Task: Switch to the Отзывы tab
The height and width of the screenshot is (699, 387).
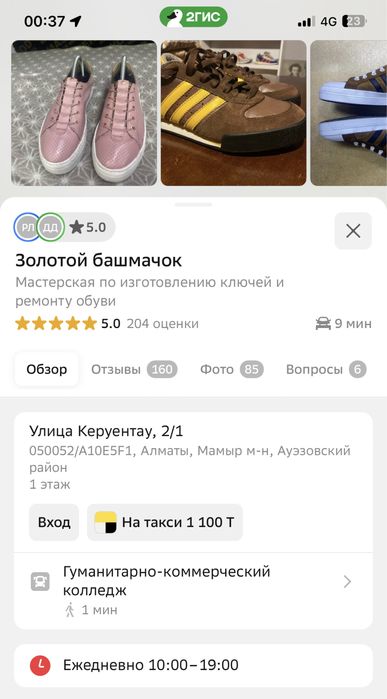Action: tap(134, 370)
